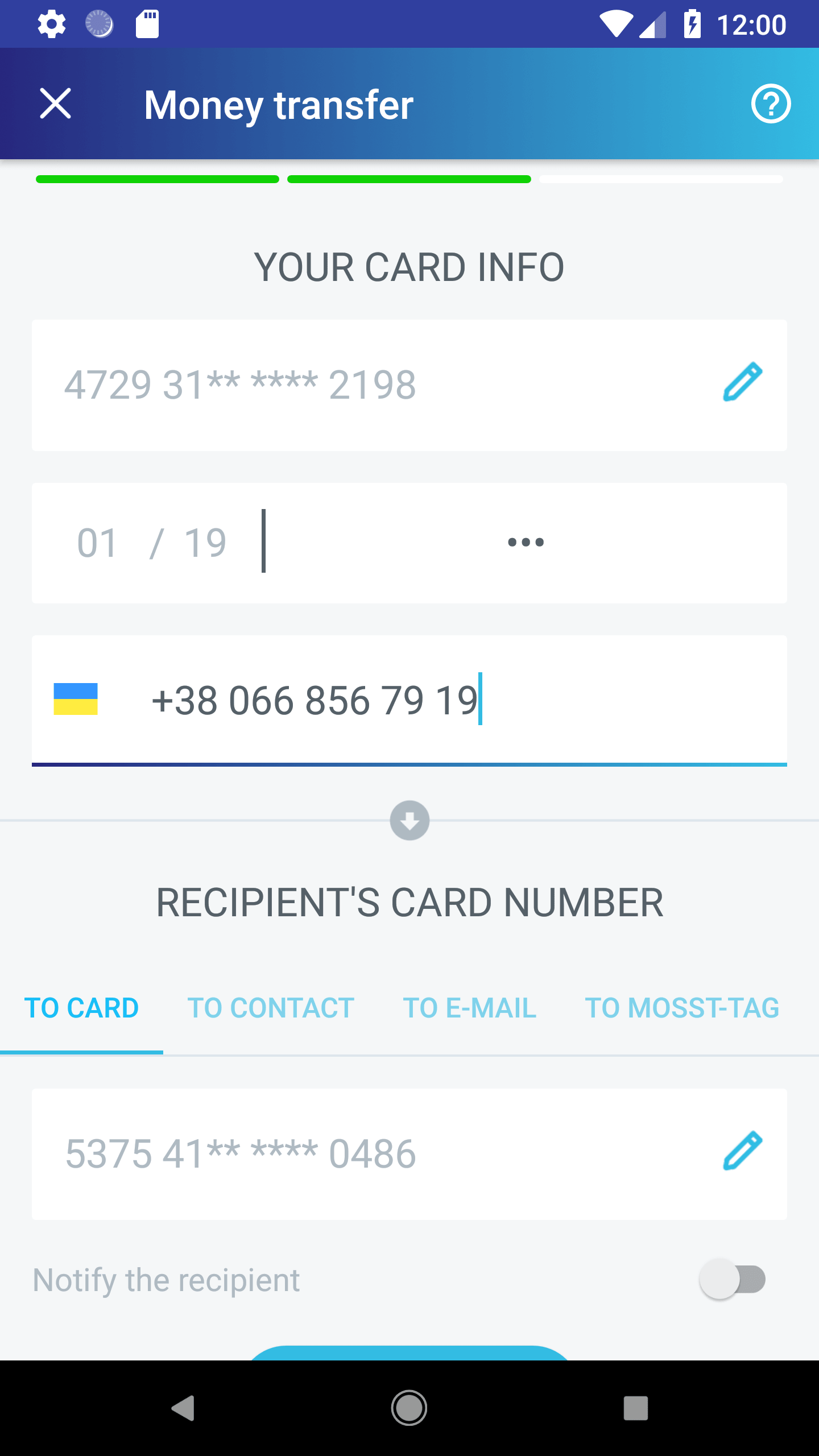The height and width of the screenshot is (1456, 819).
Task: Close the Money transfer screen
Action: [55, 104]
